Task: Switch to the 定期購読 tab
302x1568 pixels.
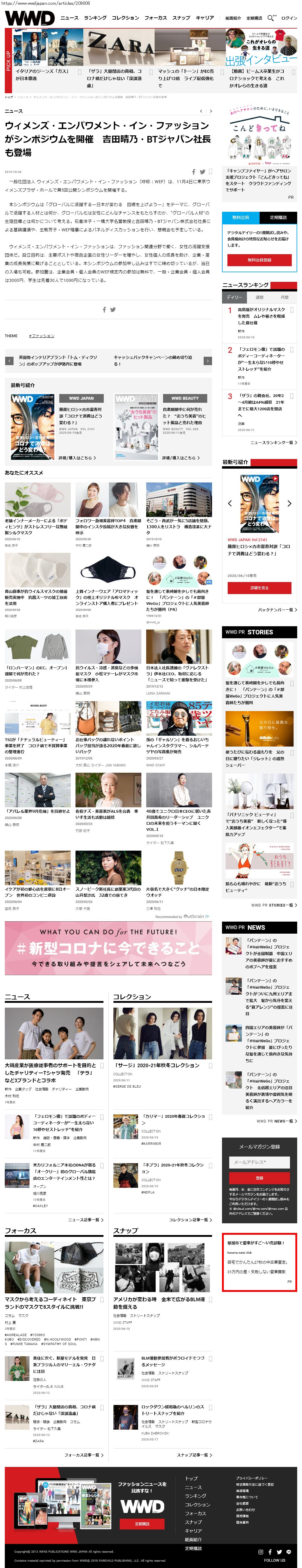Action: coord(278,217)
